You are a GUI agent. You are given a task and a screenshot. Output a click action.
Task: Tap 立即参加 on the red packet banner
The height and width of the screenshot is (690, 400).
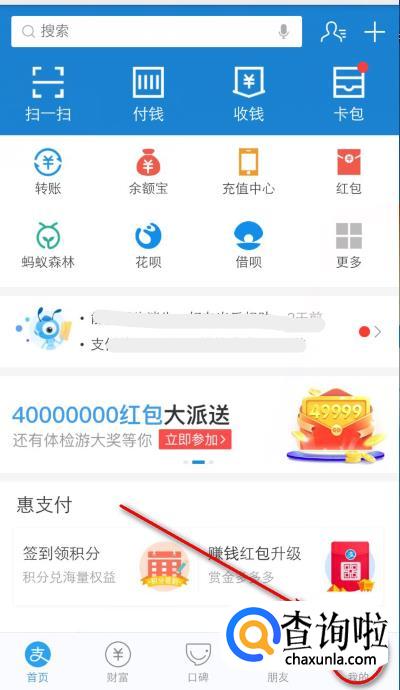pos(195,439)
